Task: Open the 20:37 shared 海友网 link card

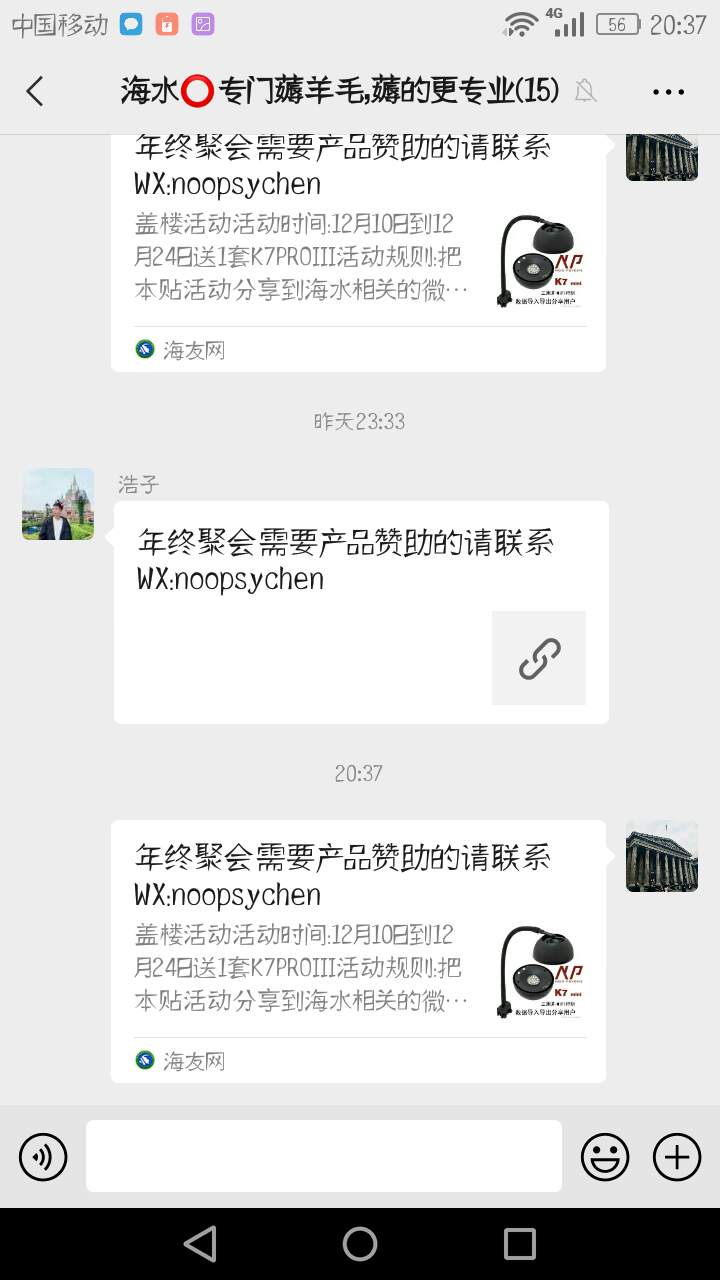Action: pos(358,950)
